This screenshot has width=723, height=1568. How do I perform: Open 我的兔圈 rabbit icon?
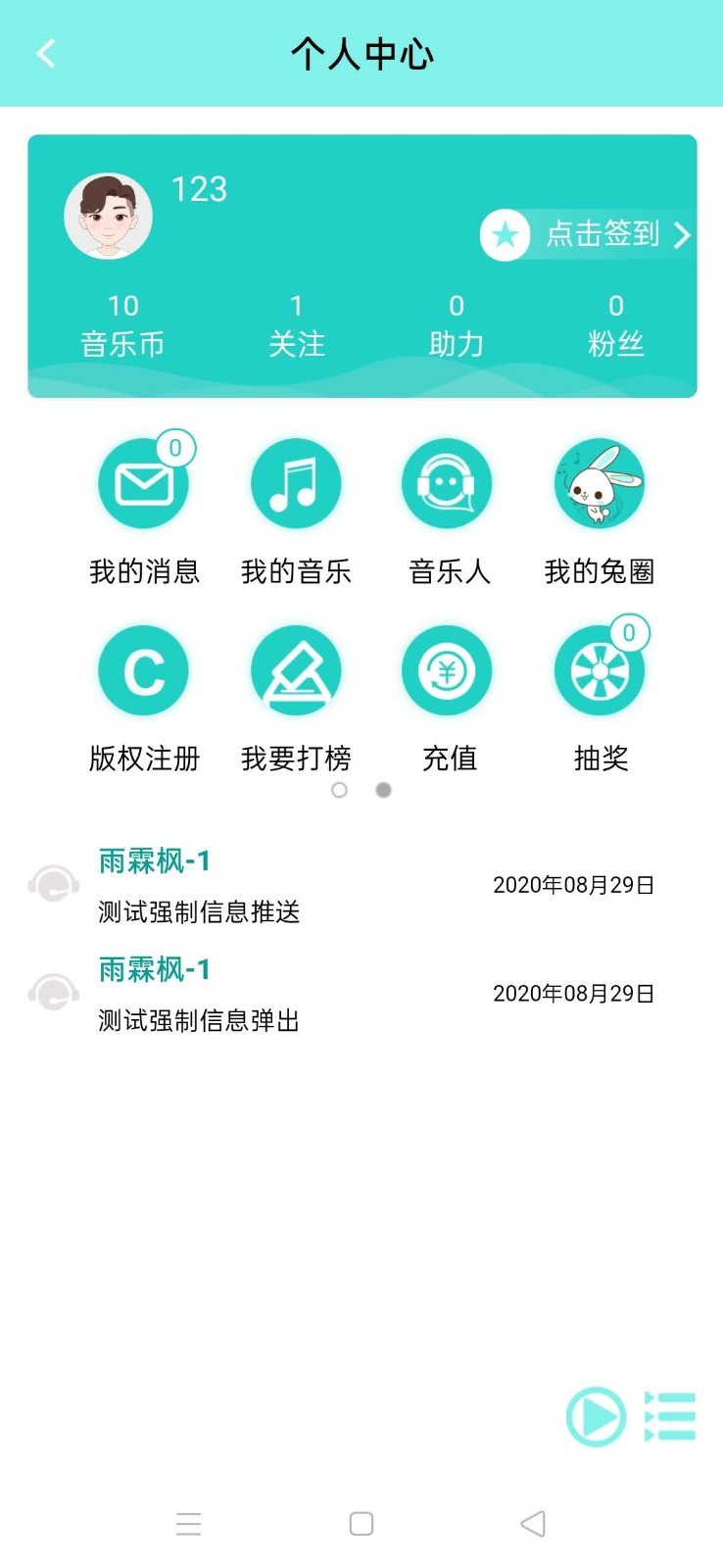(599, 483)
